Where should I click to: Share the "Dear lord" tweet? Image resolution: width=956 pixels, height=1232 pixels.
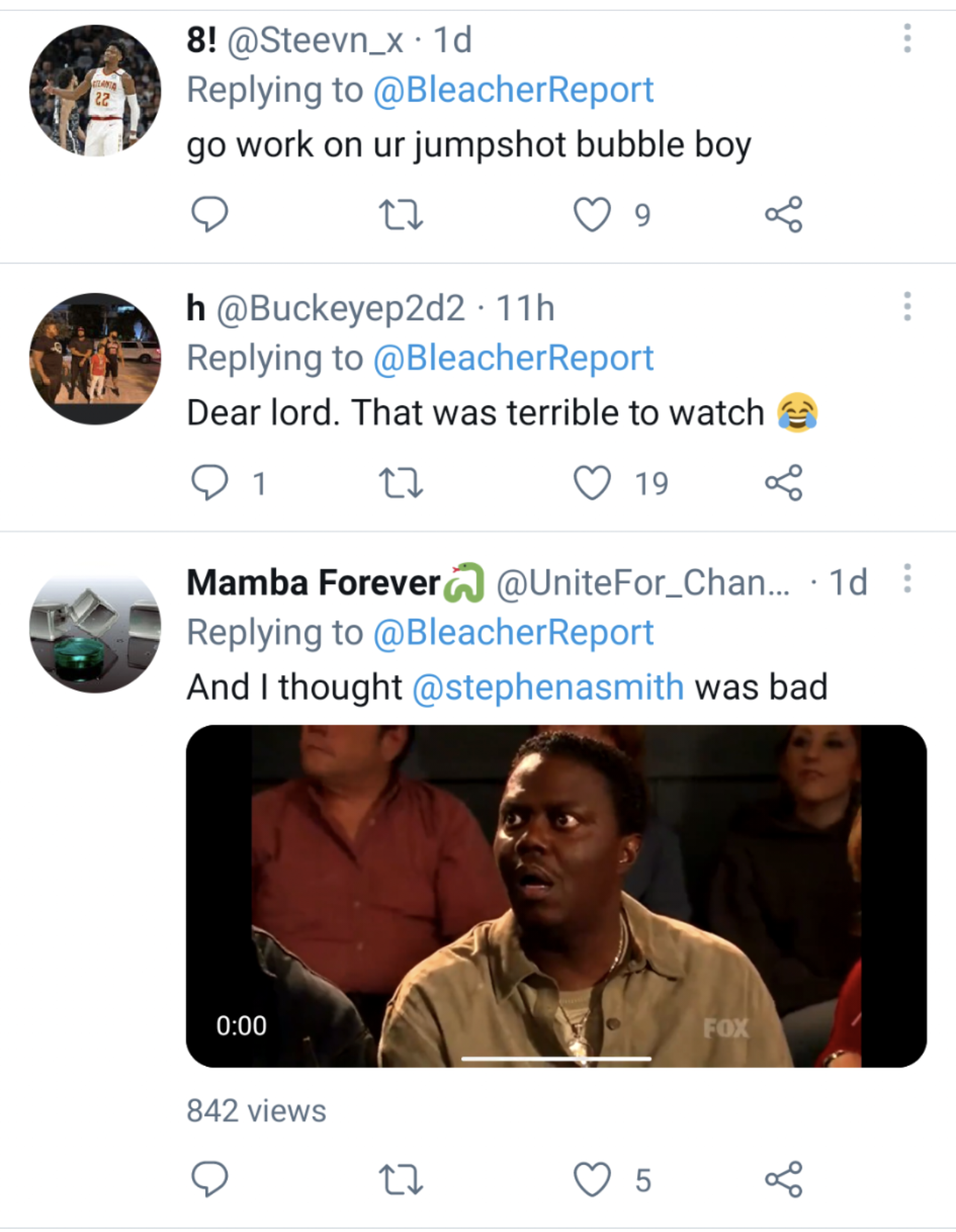tap(783, 482)
